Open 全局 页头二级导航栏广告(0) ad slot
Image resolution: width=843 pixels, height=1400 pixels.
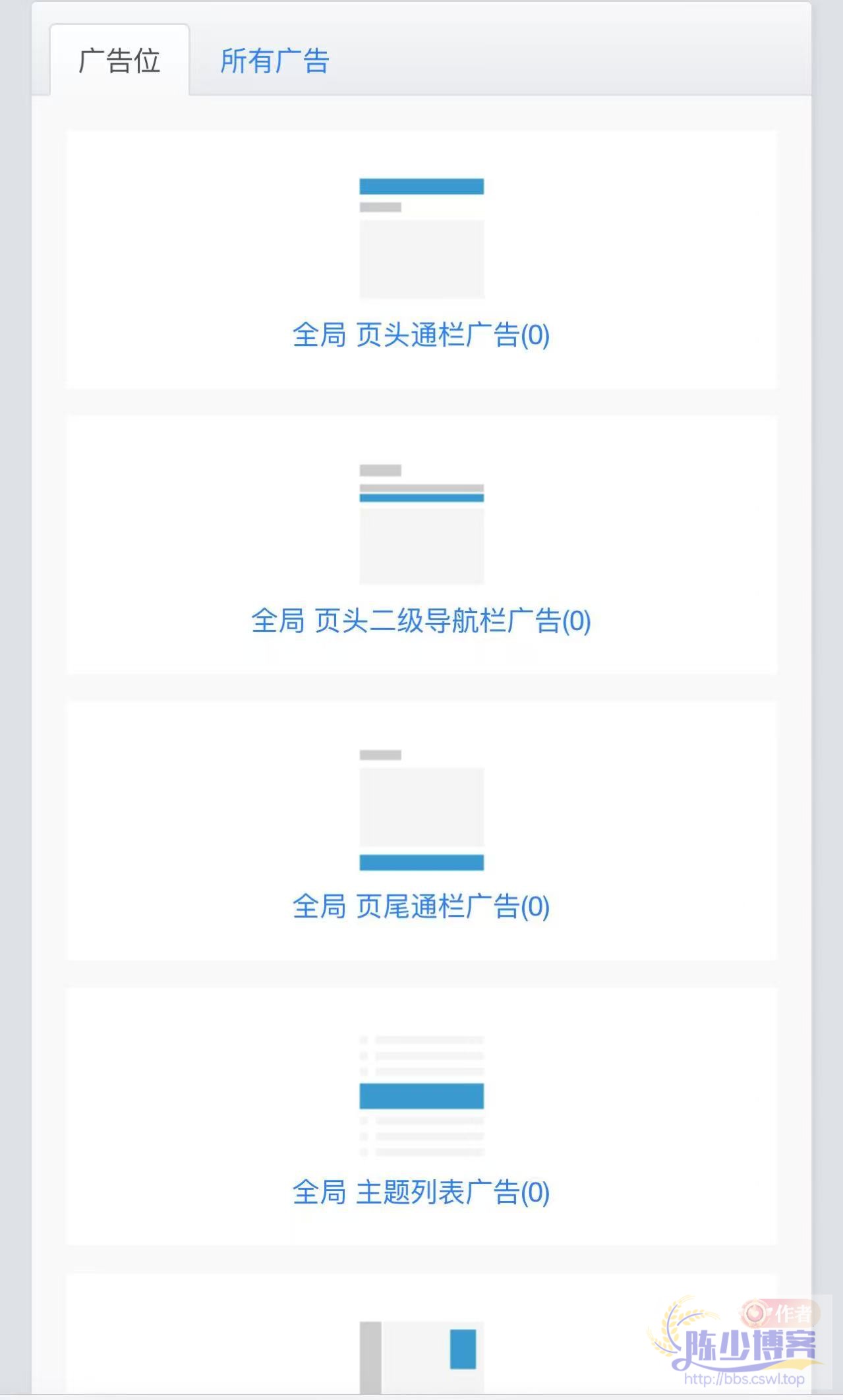[x=421, y=621]
